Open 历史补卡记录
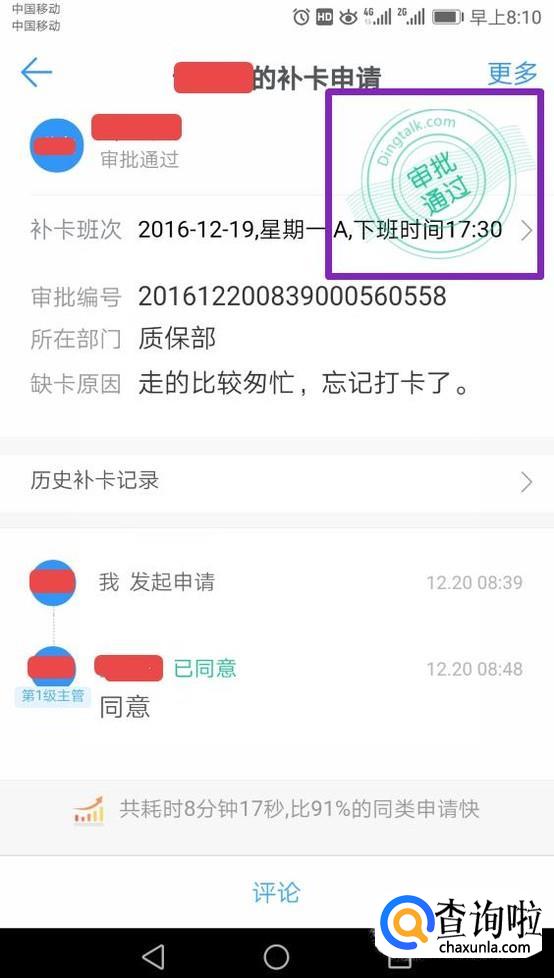 277,481
